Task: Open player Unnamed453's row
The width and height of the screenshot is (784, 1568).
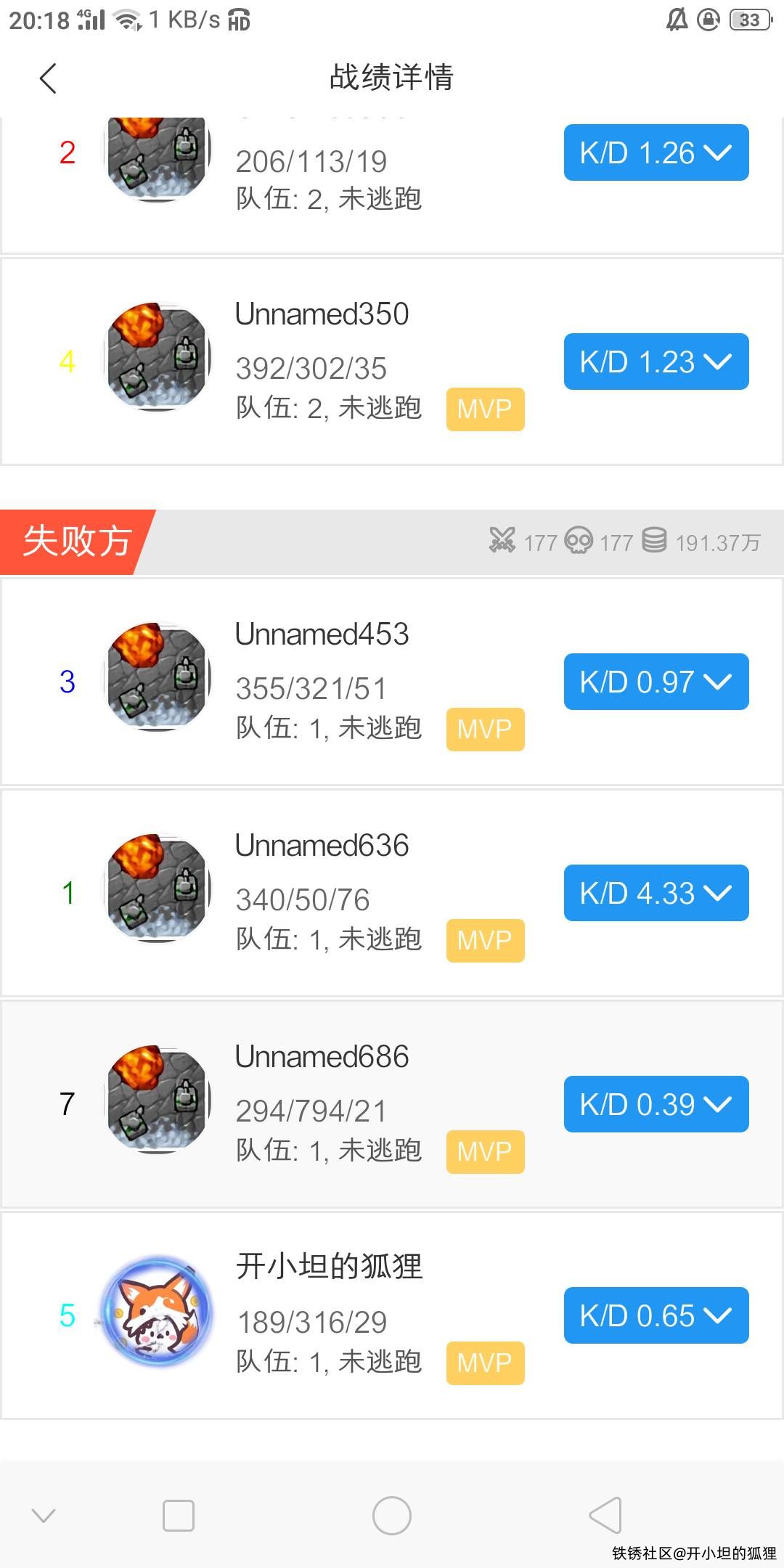Action: click(322, 634)
